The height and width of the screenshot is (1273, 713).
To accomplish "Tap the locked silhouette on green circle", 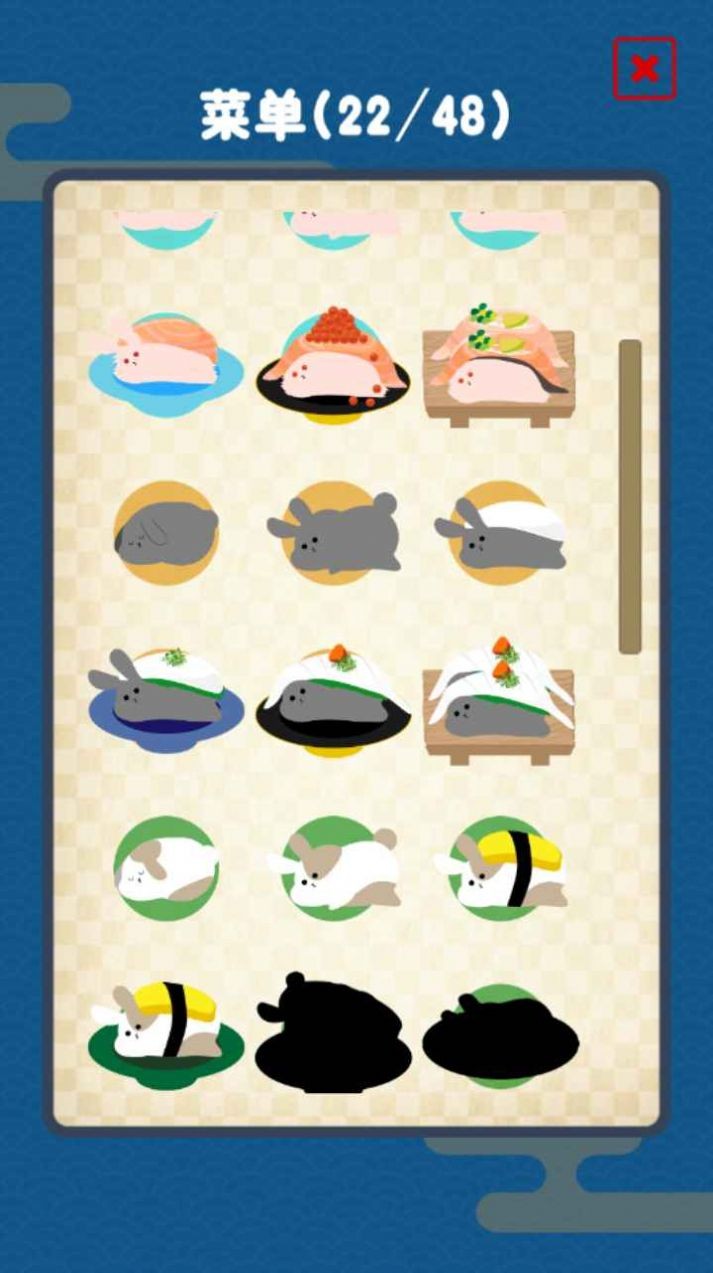I will 500,1037.
